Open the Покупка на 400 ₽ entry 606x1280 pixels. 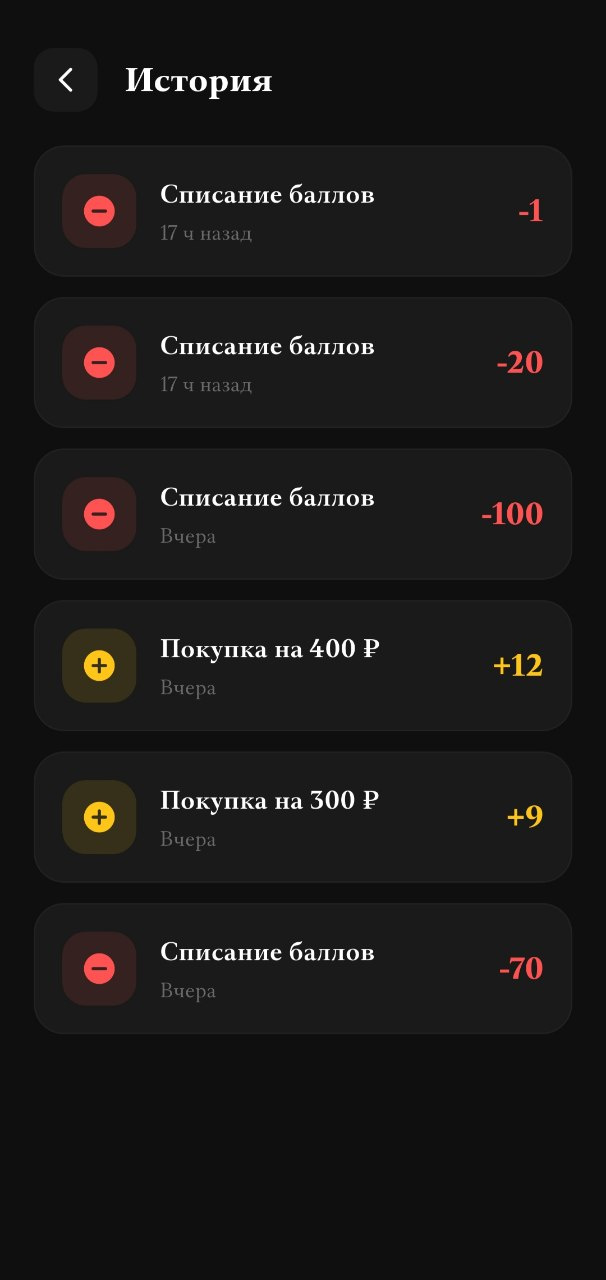pos(302,665)
